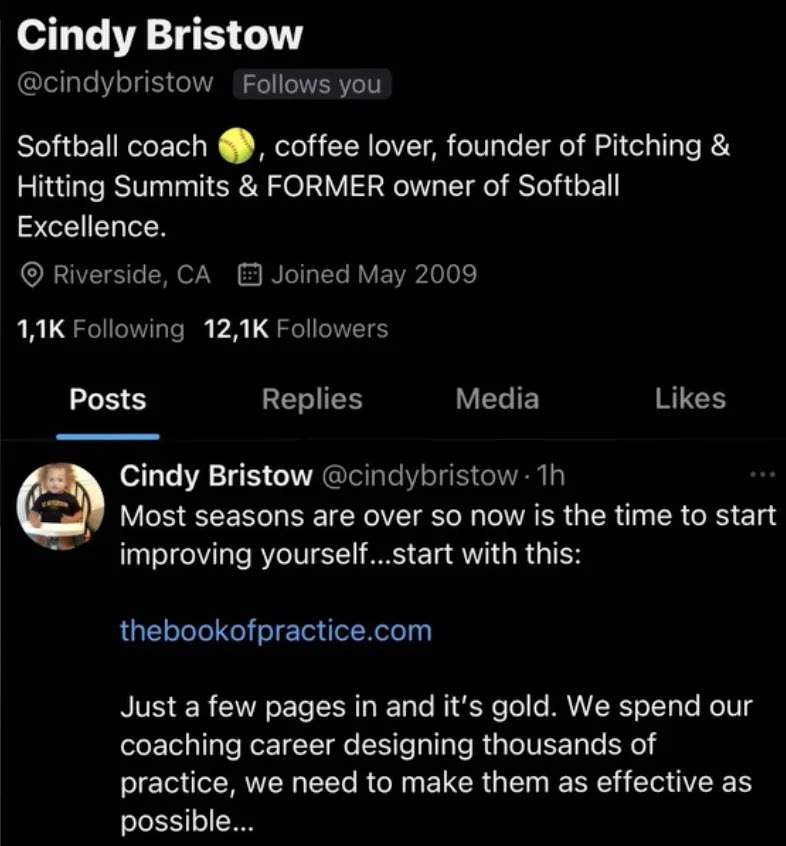
Task: Switch to the Replies tab
Action: pos(311,400)
